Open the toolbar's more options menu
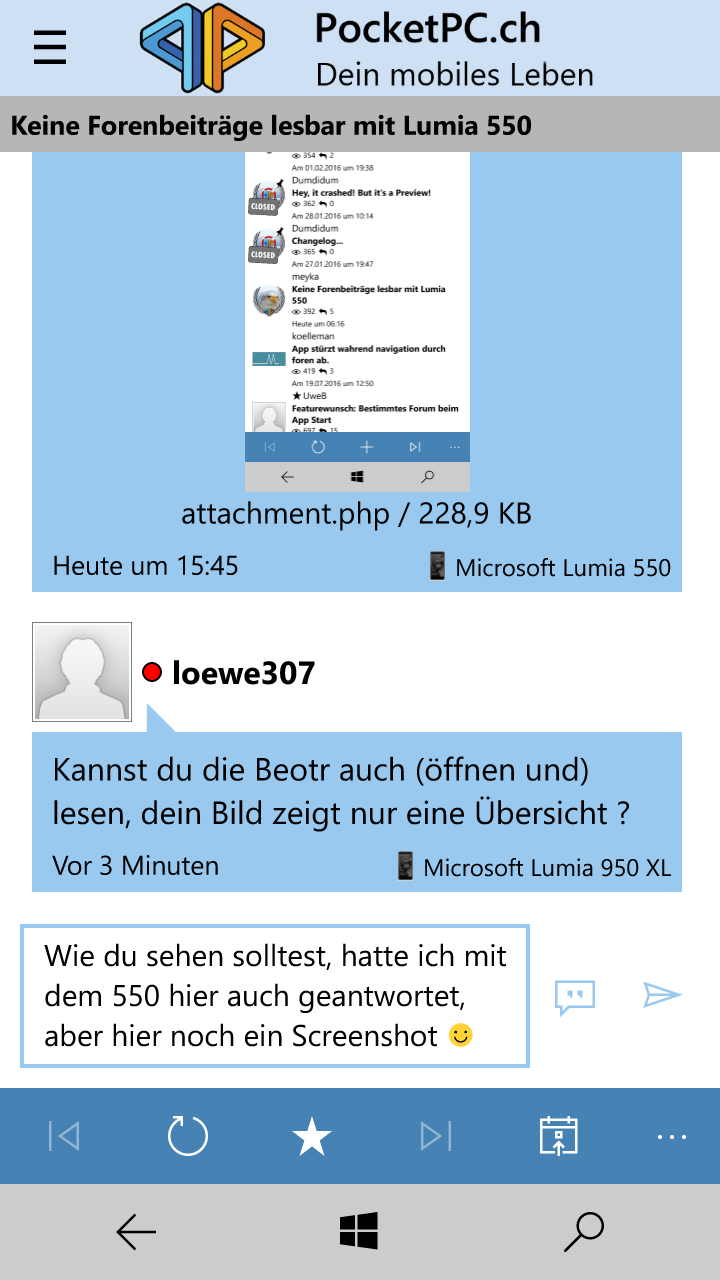 672,1136
